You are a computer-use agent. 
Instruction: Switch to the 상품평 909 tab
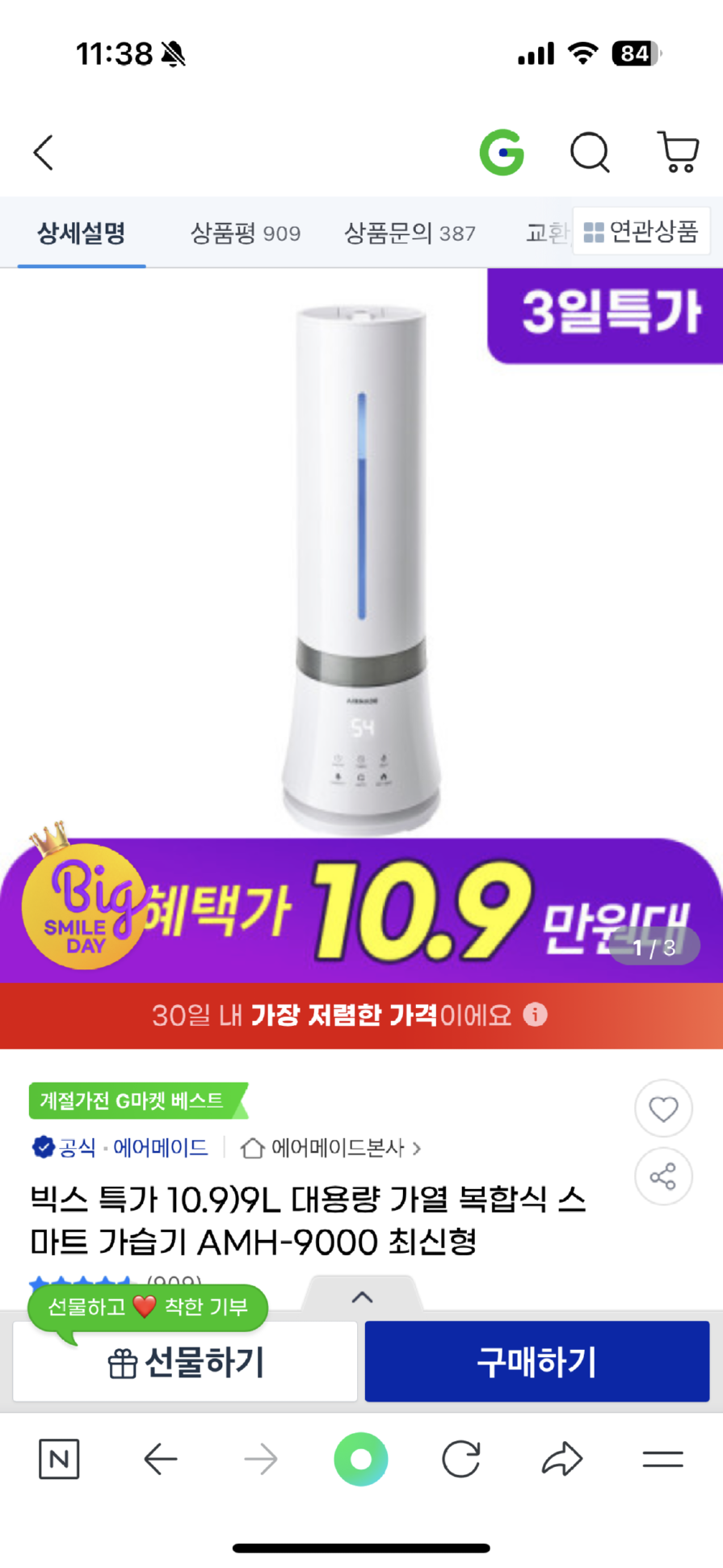(245, 233)
